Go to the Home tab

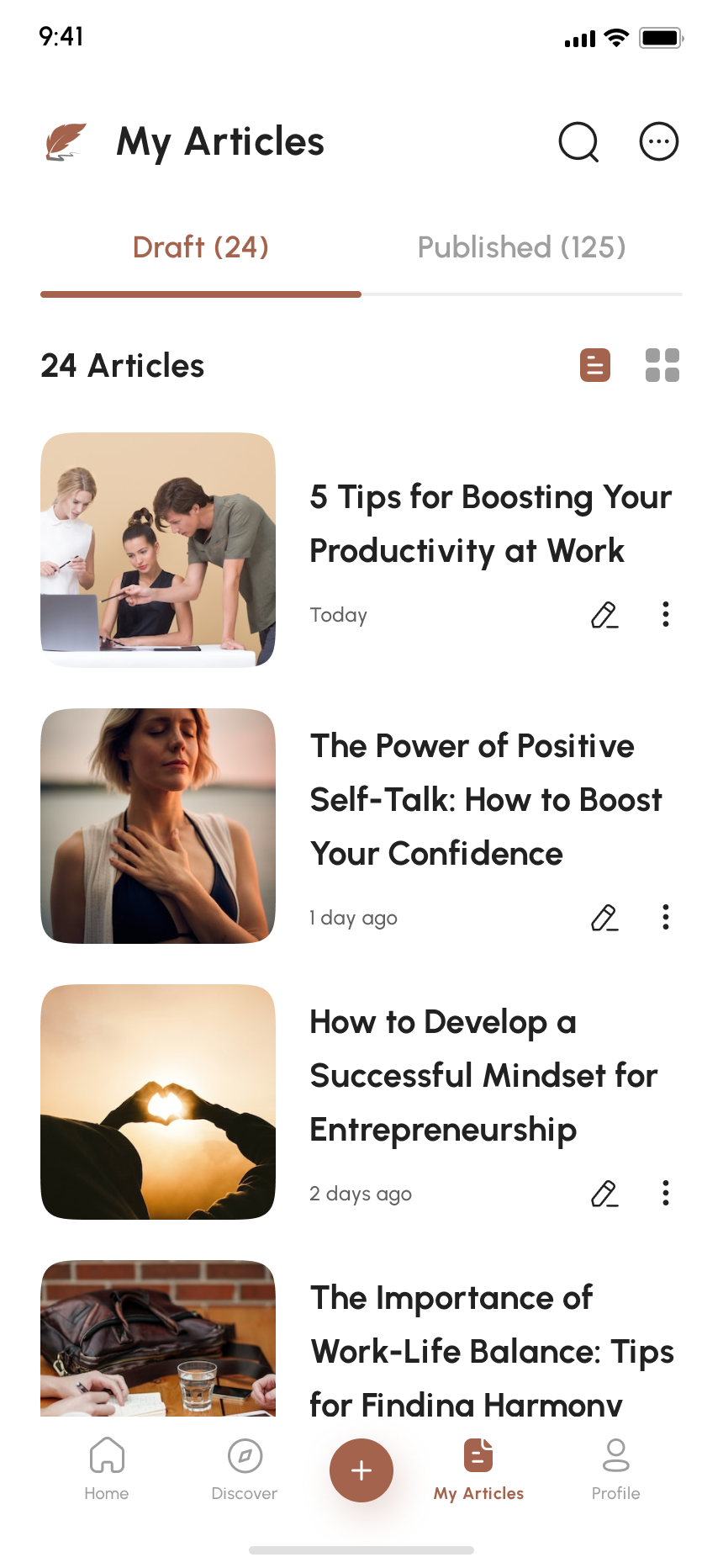coord(107,1468)
